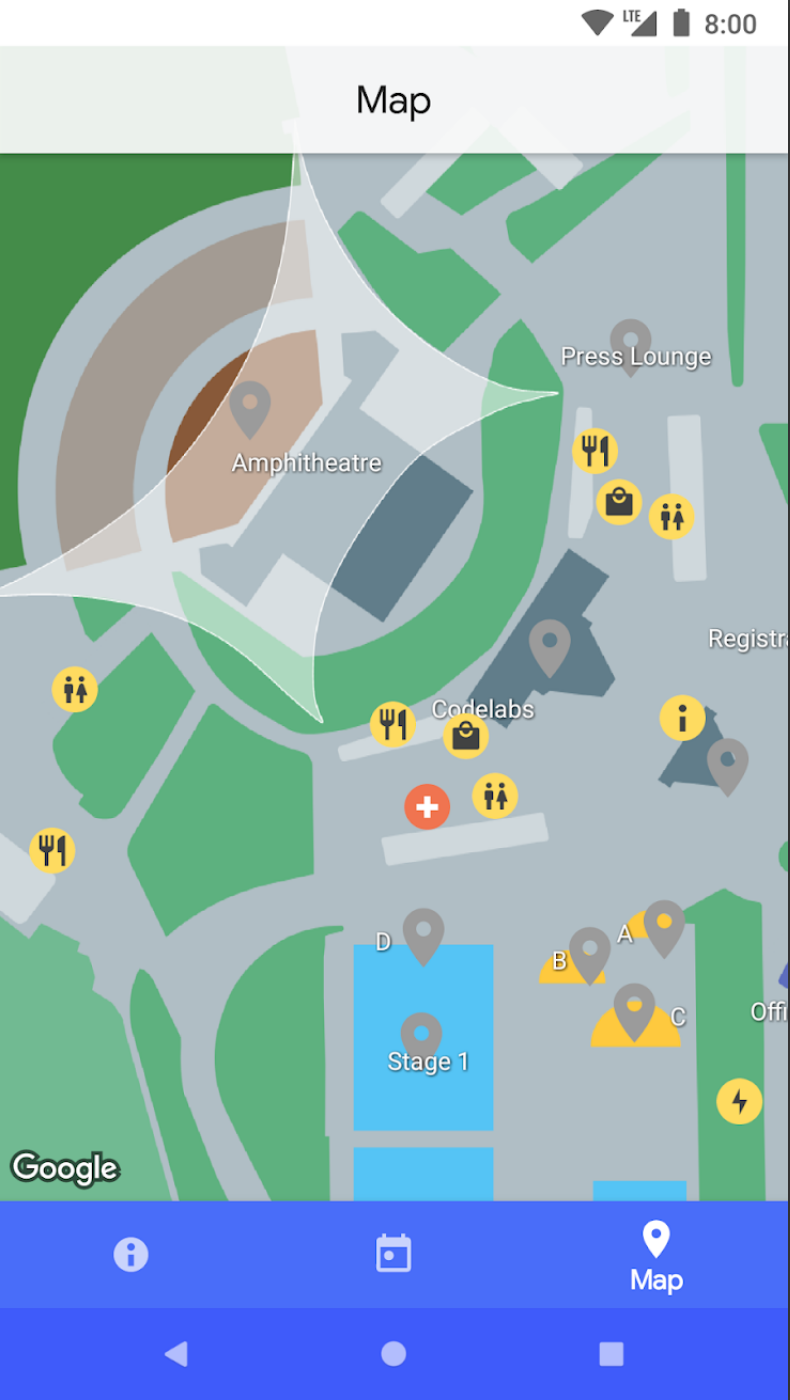
Task: Tap the pin labeled B
Action: tap(590, 956)
